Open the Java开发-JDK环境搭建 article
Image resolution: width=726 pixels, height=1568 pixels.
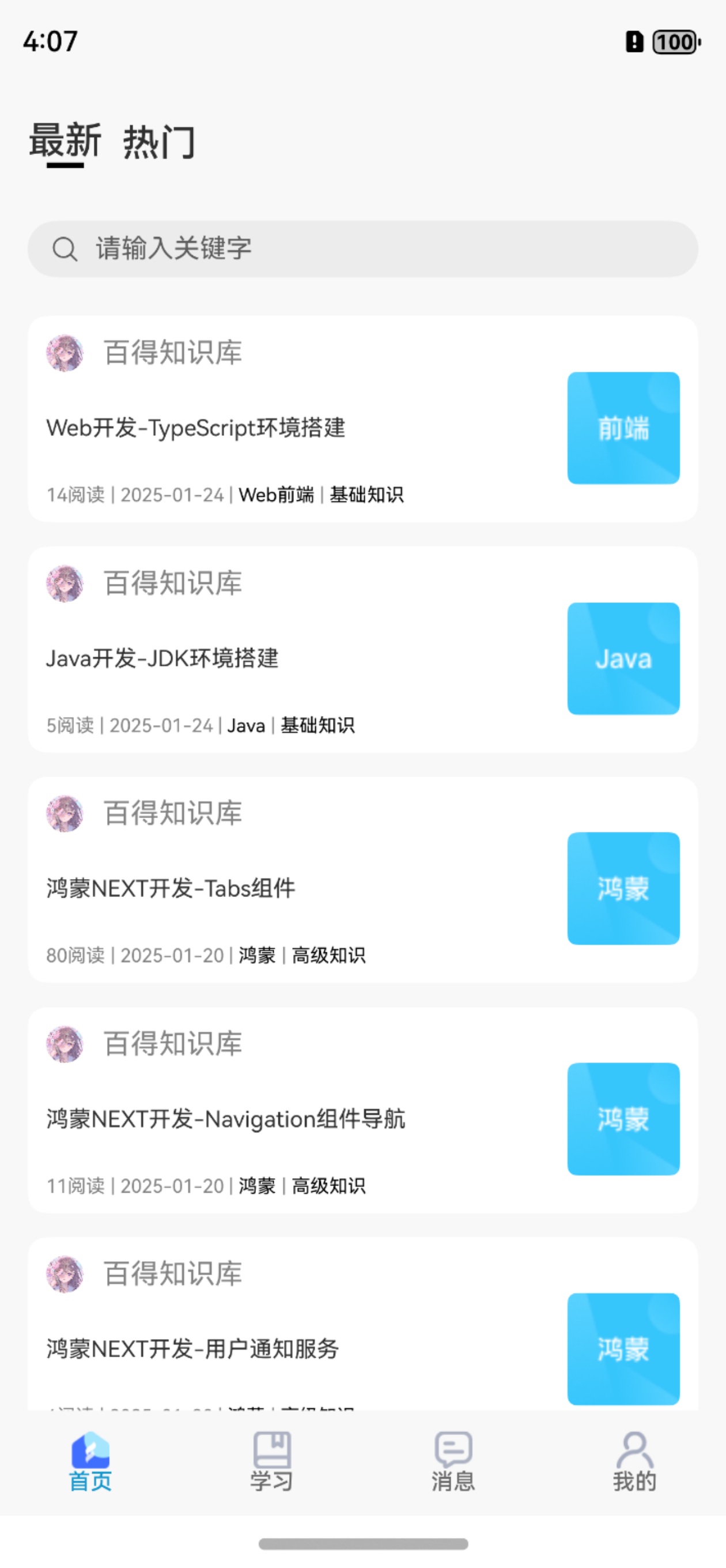(162, 658)
